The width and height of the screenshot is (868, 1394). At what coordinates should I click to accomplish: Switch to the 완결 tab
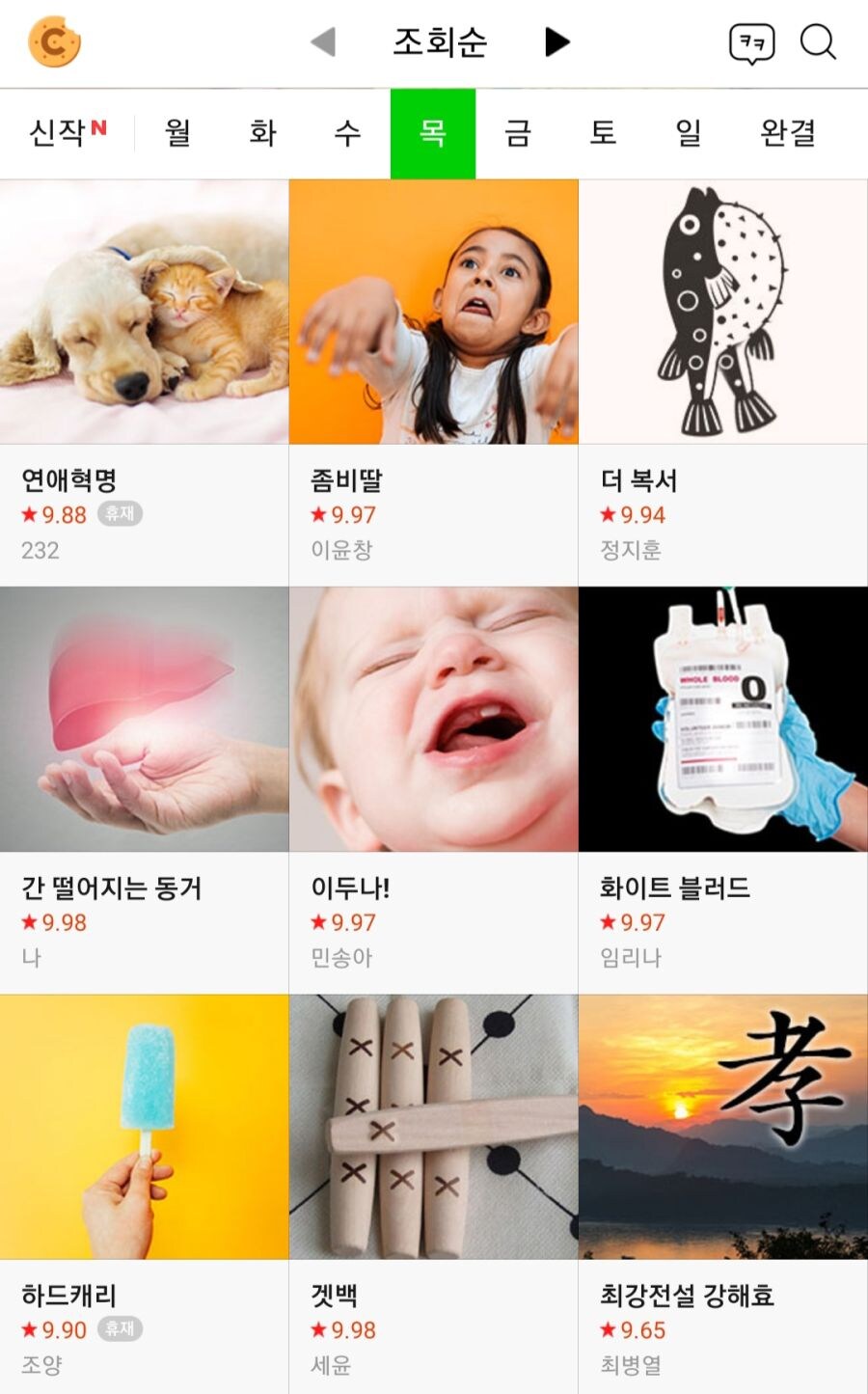click(x=788, y=133)
